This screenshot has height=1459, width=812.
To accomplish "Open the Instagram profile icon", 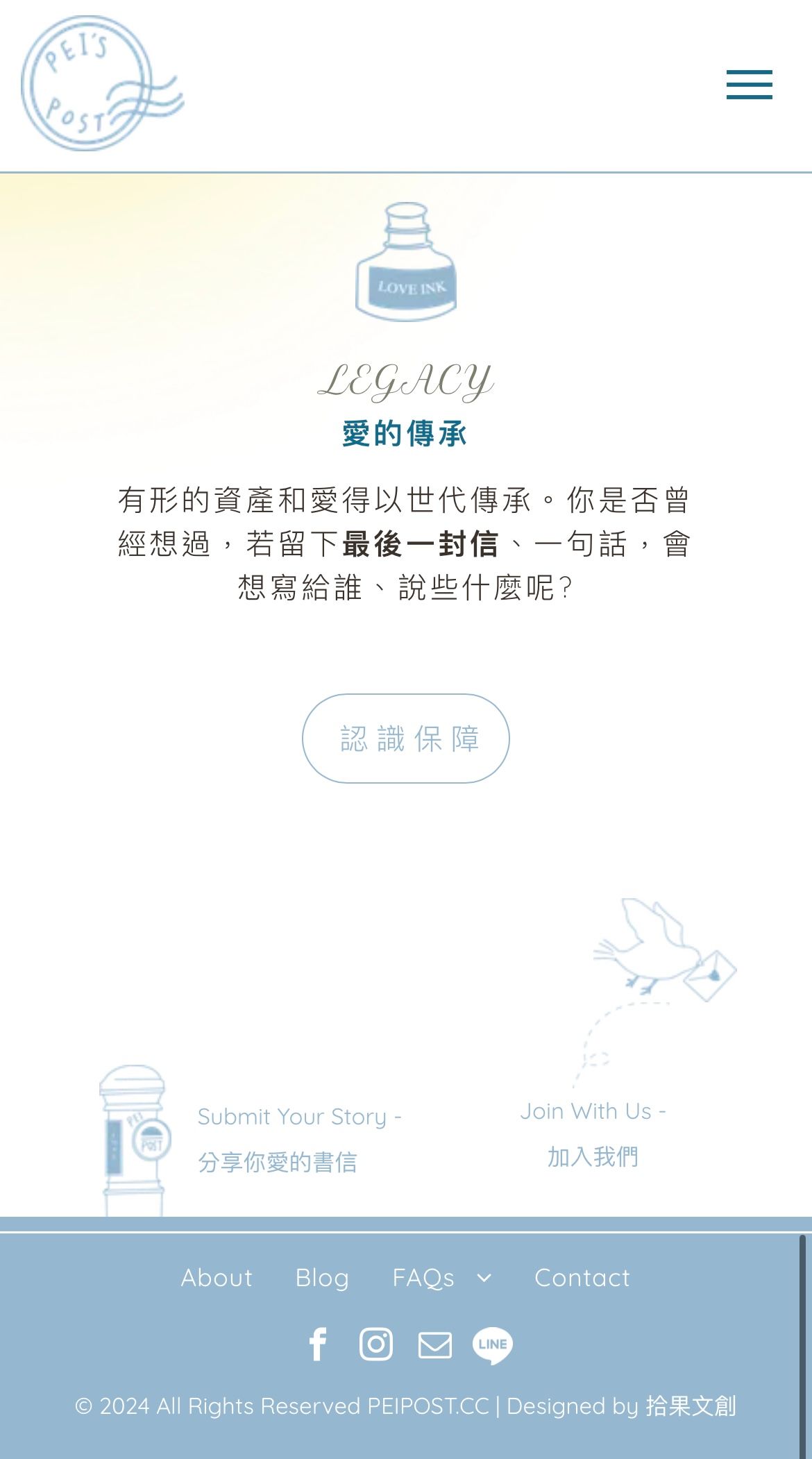I will point(376,1344).
